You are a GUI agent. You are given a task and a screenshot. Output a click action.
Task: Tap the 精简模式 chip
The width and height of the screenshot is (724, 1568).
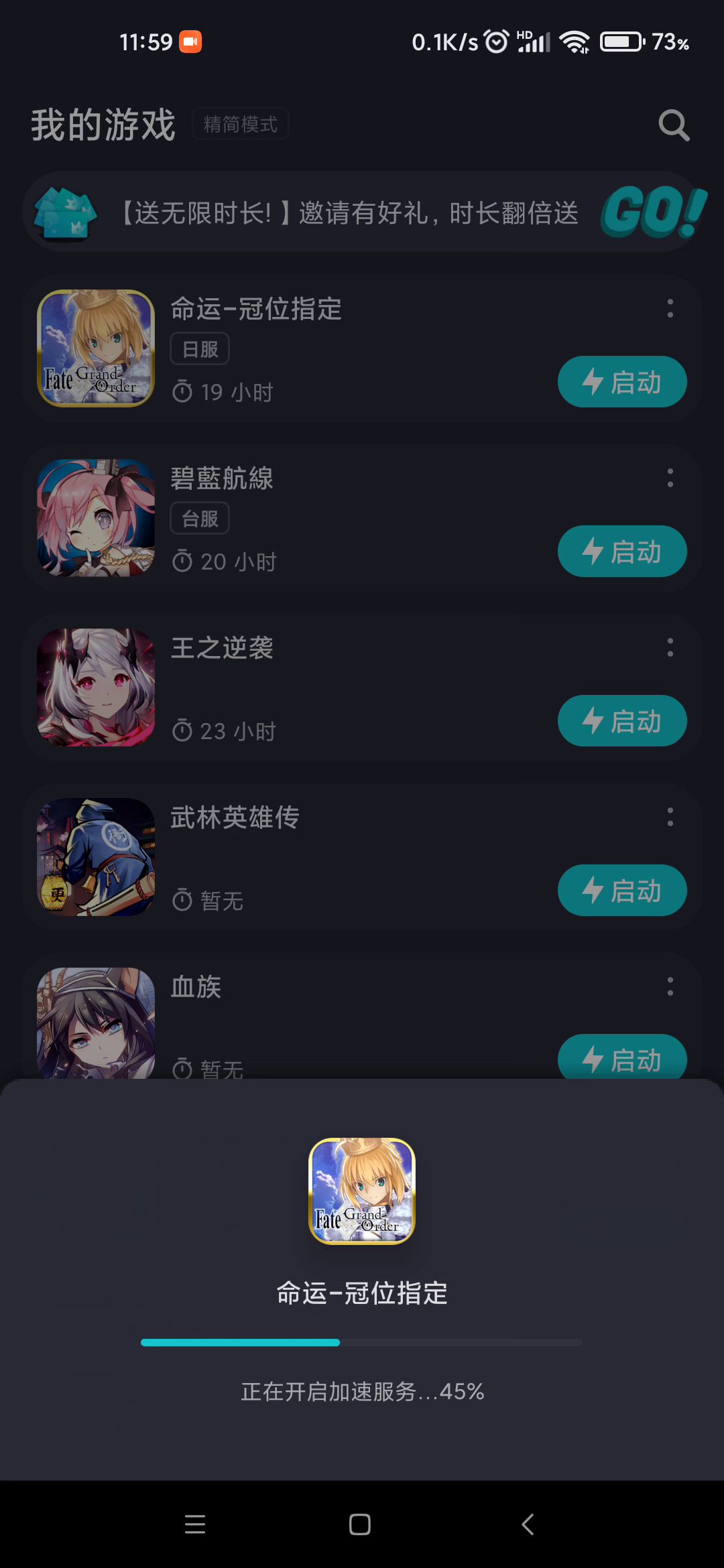(240, 124)
